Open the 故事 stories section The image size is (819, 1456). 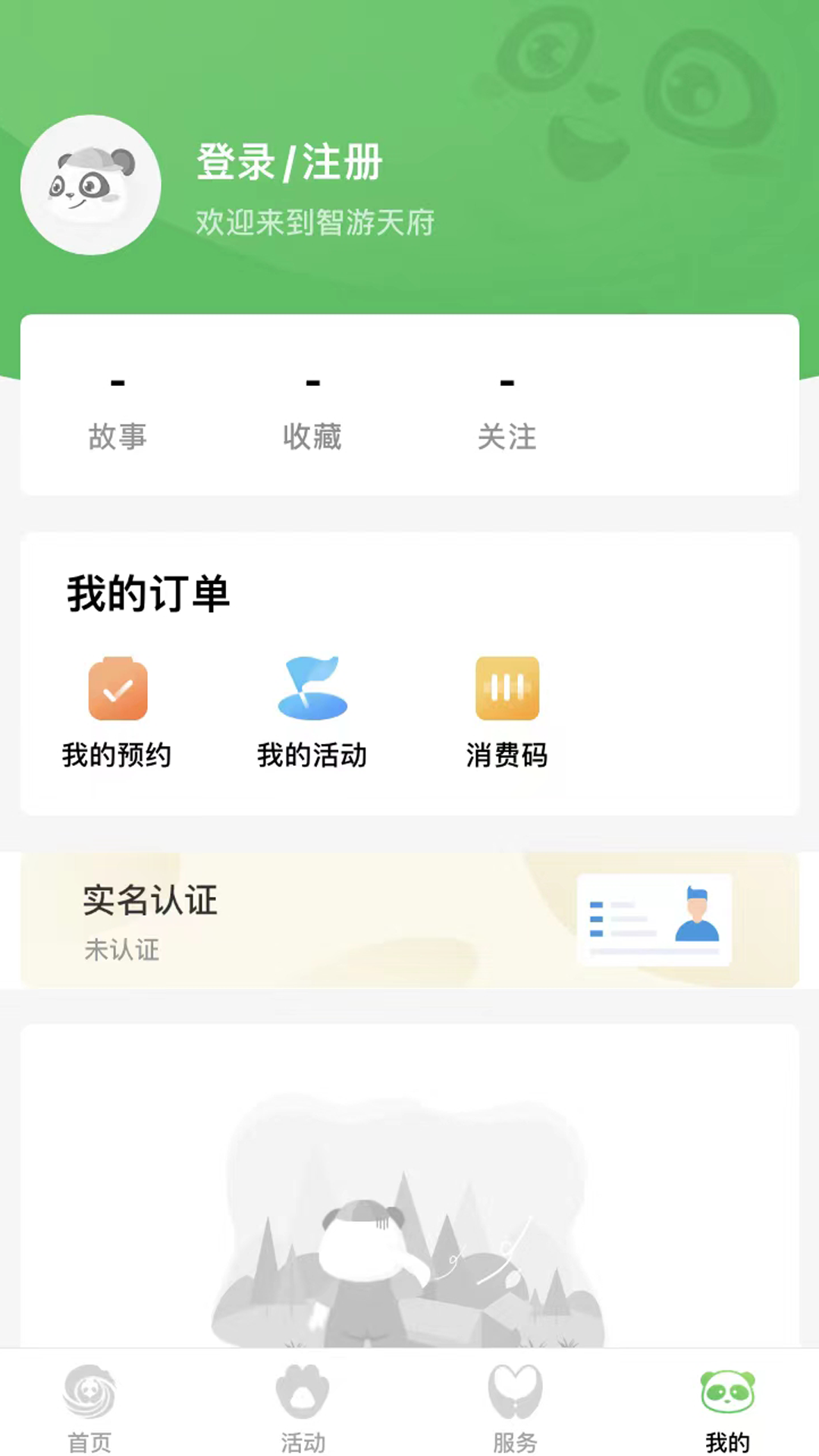point(118,414)
